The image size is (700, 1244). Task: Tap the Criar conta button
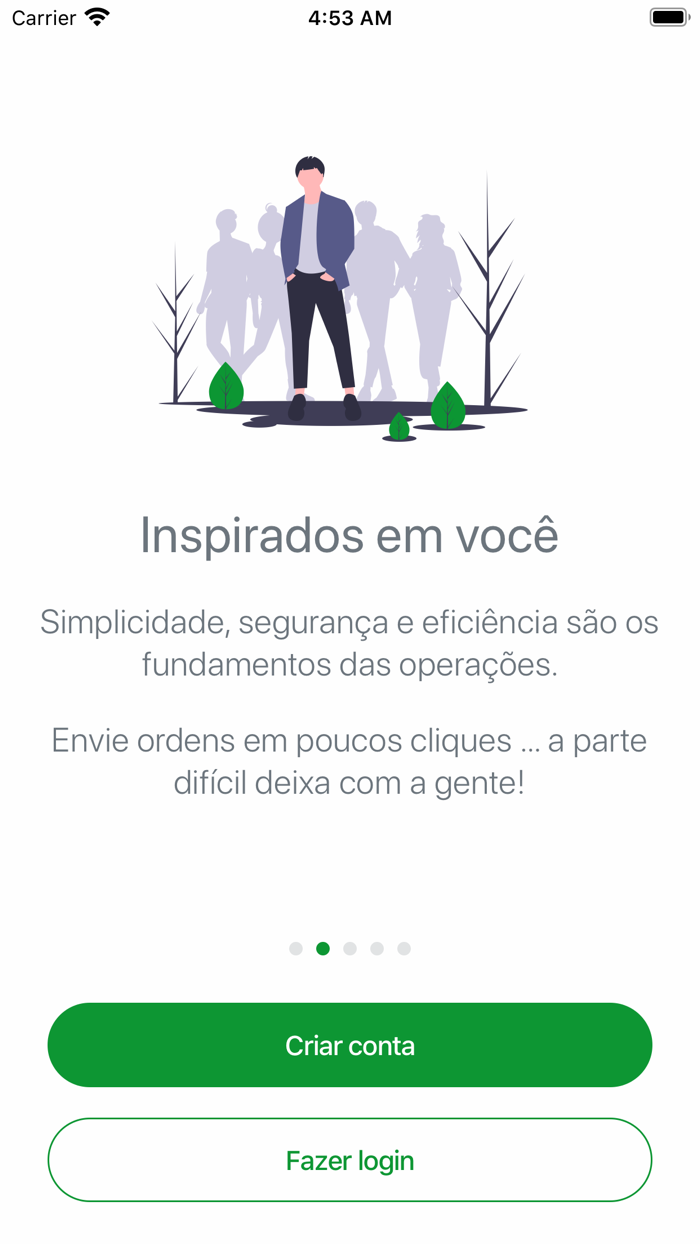click(x=350, y=1045)
